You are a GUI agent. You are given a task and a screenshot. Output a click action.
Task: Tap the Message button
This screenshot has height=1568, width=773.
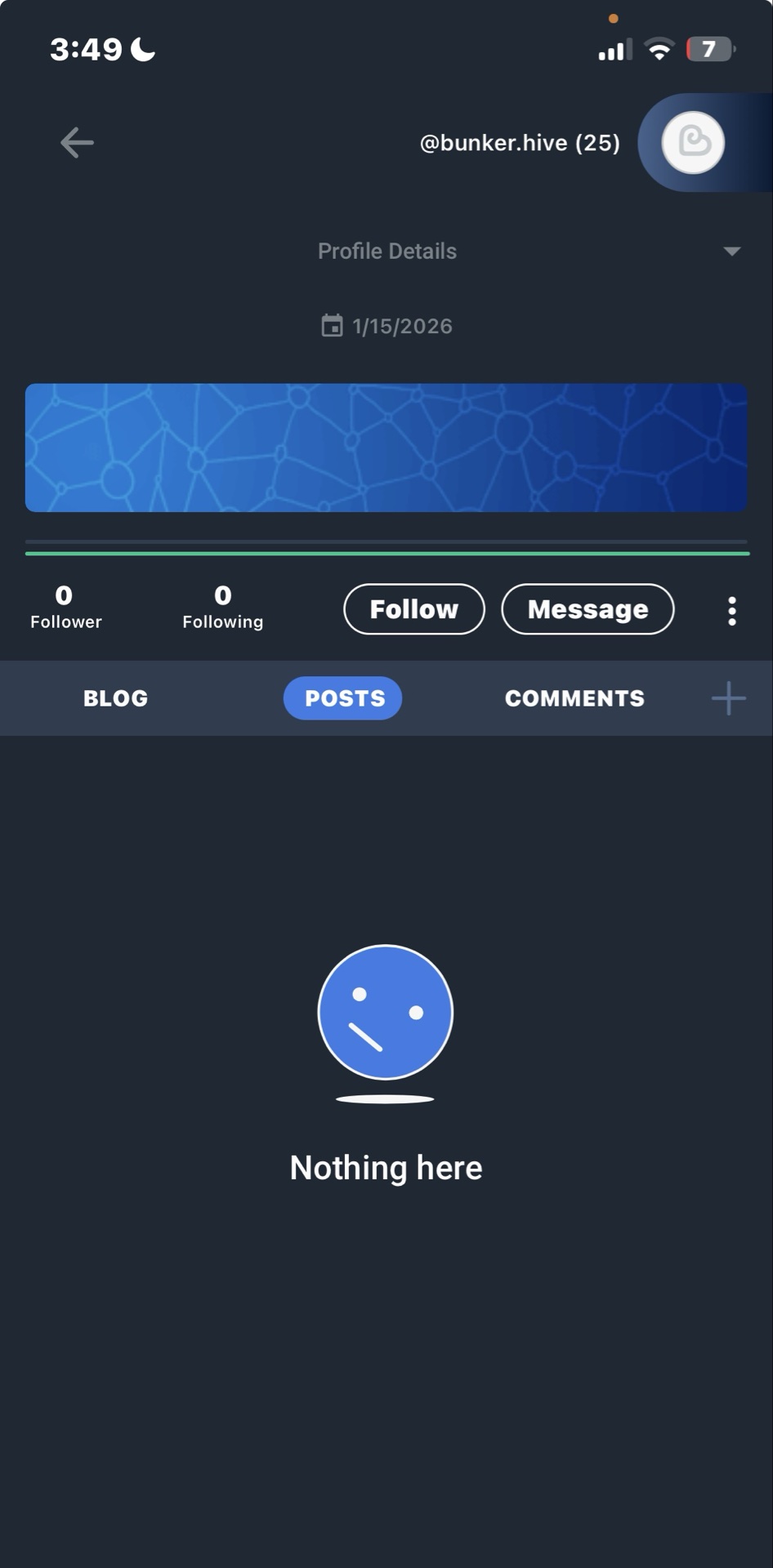[588, 609]
